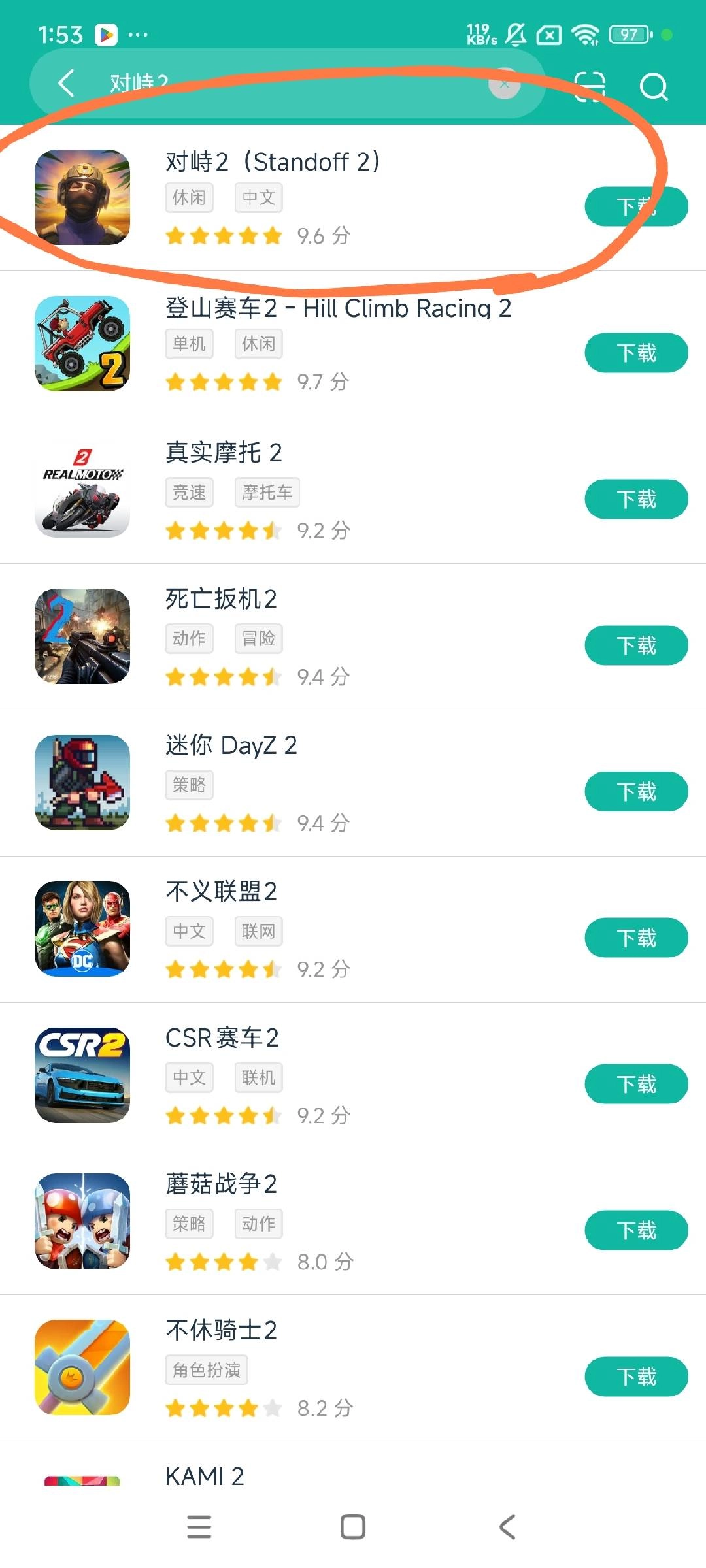Image resolution: width=706 pixels, height=1568 pixels.
Task: Download 蘑菇战争2
Action: click(x=636, y=1231)
